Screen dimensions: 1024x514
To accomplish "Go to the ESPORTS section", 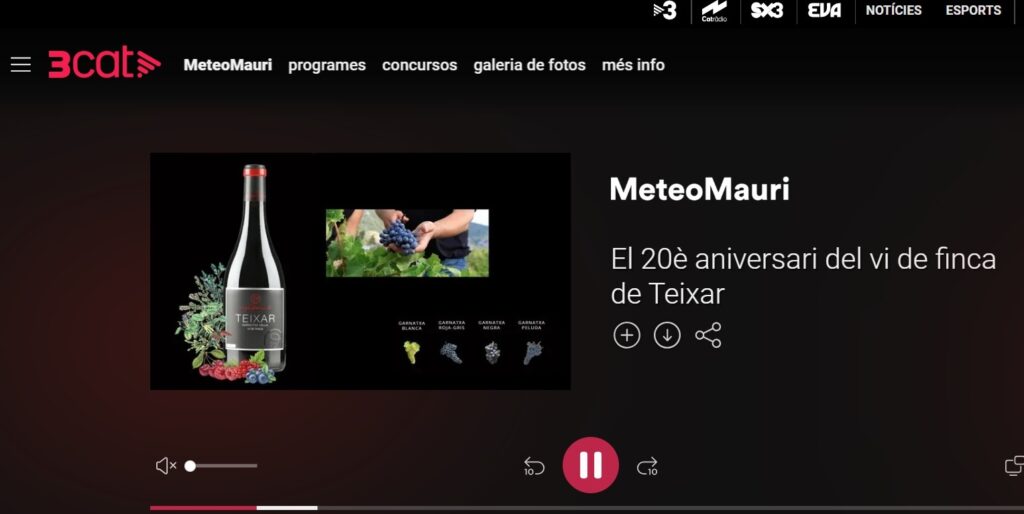I will coord(973,11).
